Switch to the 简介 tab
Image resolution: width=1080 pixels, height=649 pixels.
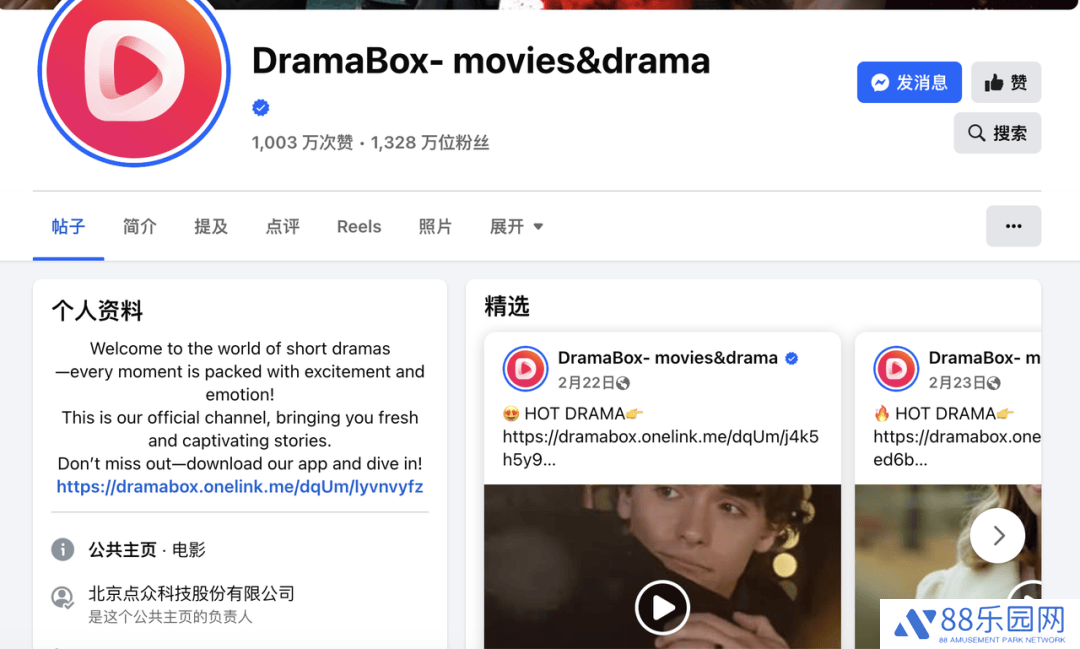pyautogui.click(x=139, y=227)
